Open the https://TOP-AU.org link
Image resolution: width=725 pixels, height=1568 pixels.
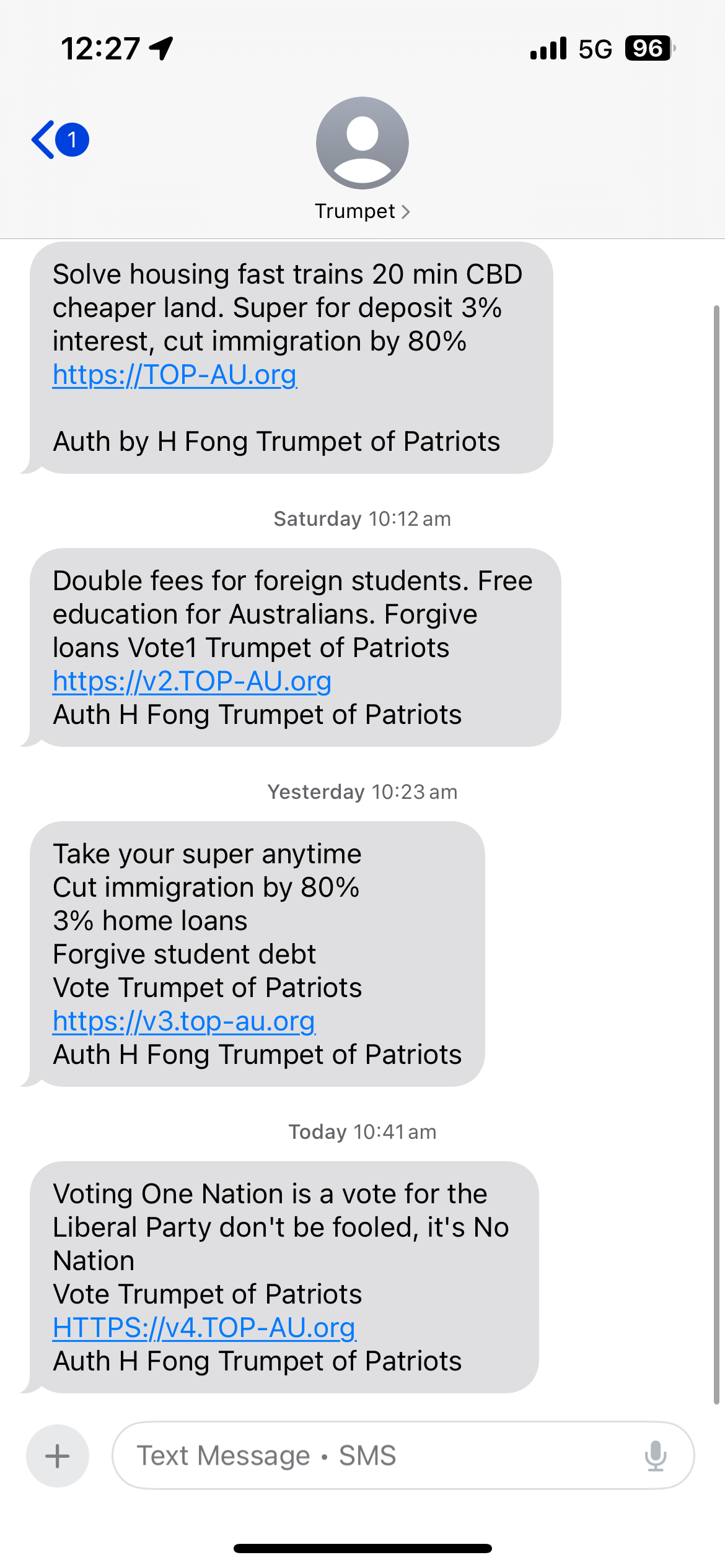[174, 374]
